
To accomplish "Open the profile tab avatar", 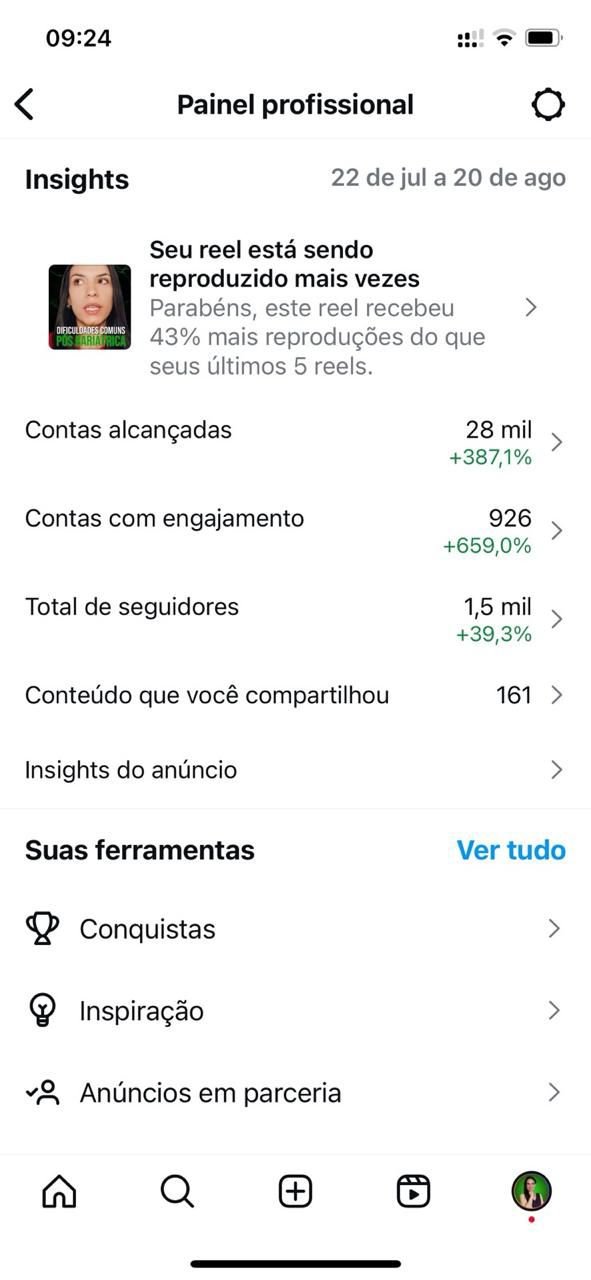I will pos(532,1192).
